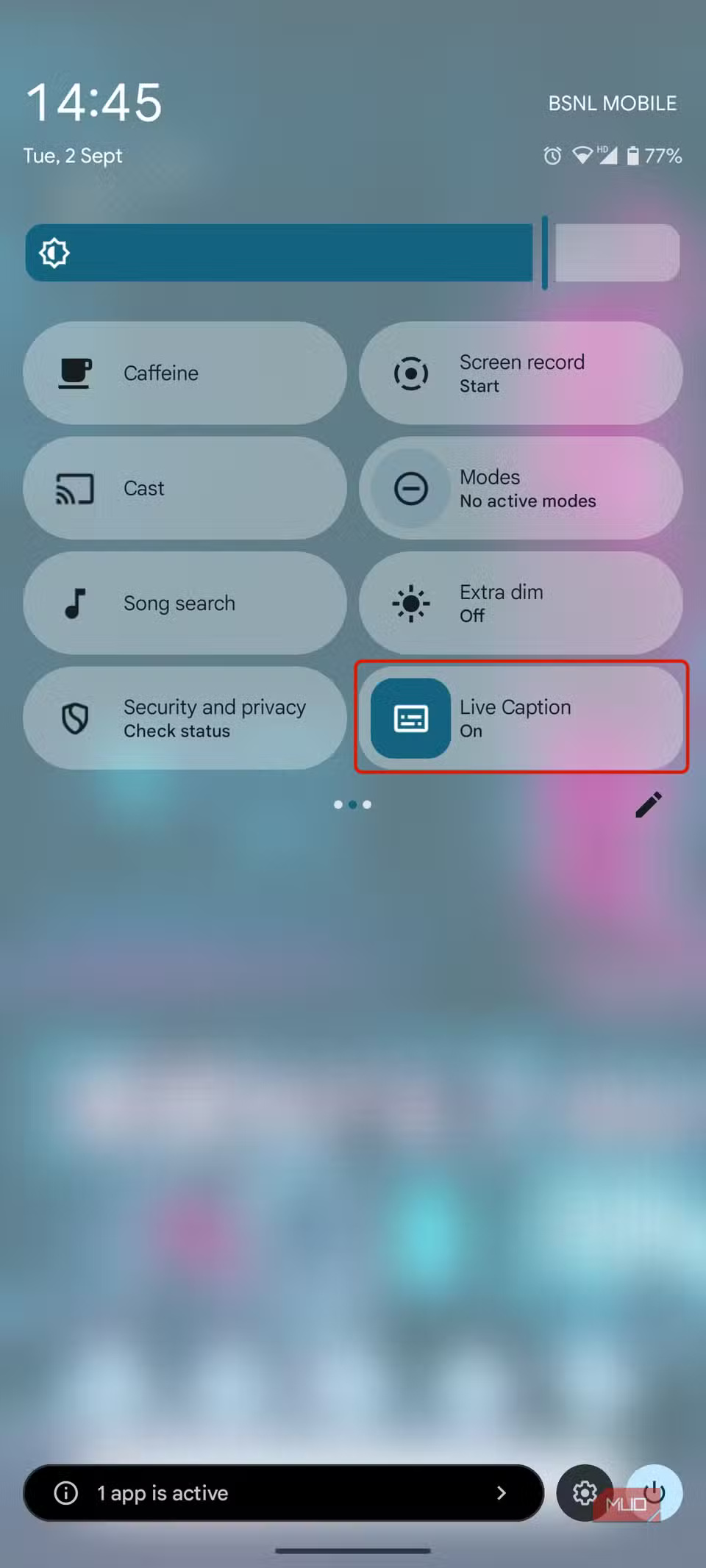
Task: Open the 1 app is active details
Action: coord(283,1493)
